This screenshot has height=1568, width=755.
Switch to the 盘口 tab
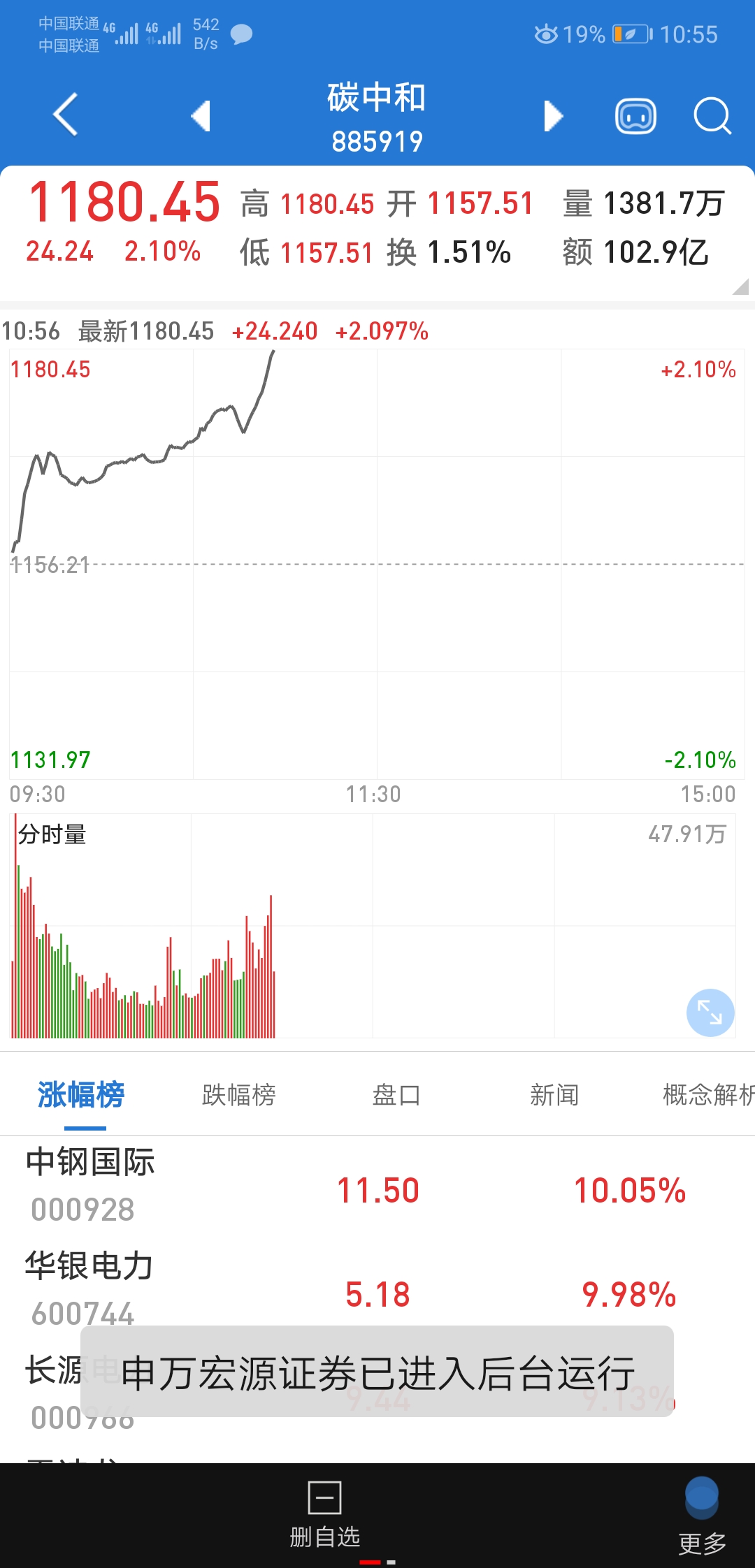396,1094
